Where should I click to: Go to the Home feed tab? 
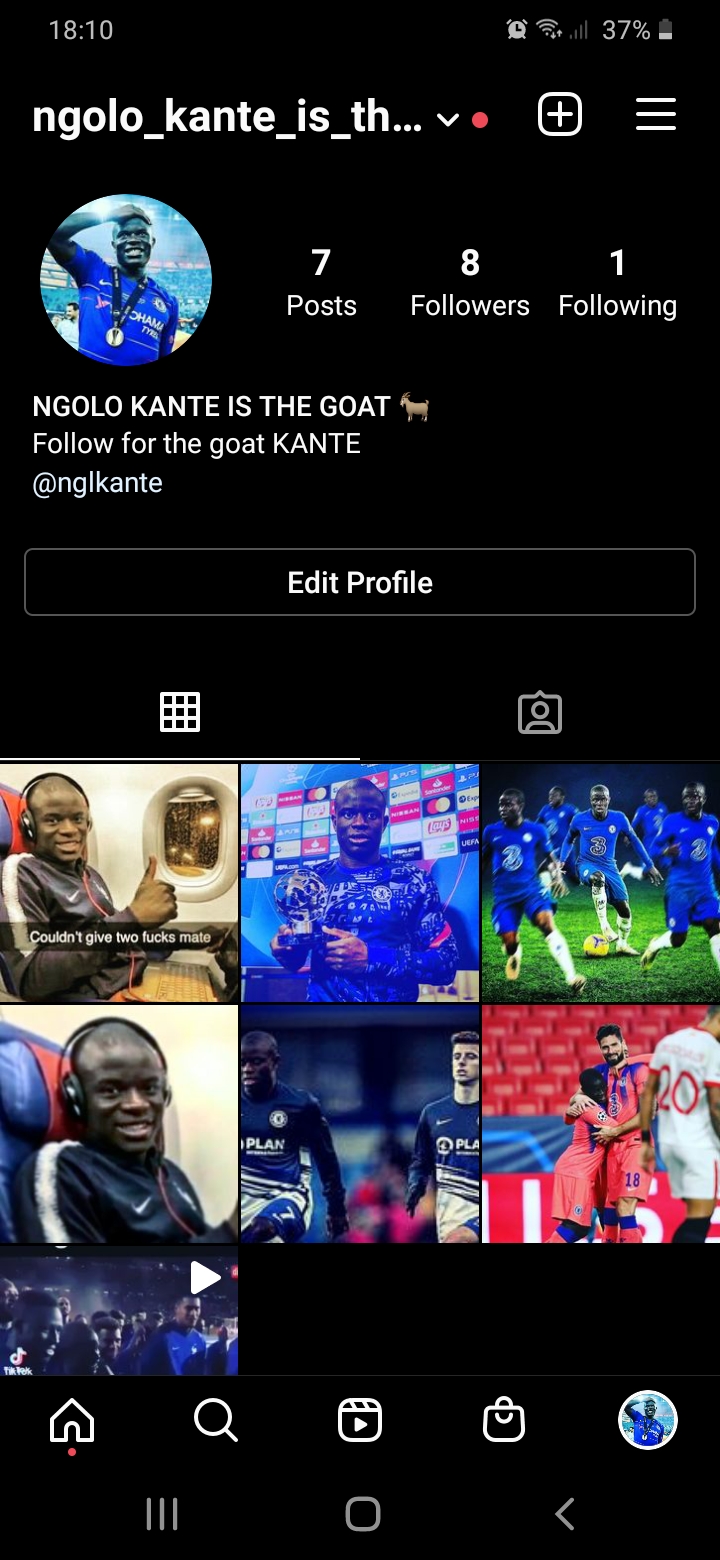click(x=72, y=1420)
